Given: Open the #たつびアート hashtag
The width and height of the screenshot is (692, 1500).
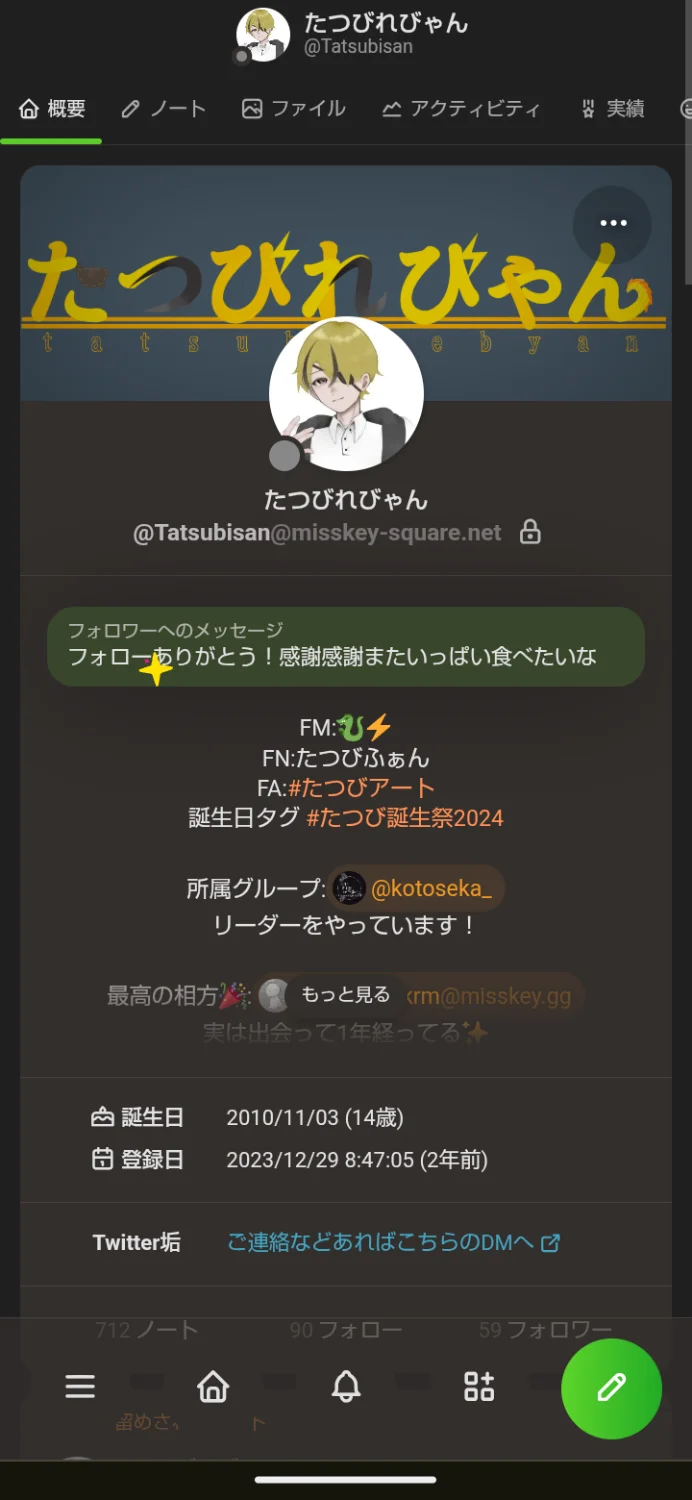Looking at the screenshot, I should [361, 788].
